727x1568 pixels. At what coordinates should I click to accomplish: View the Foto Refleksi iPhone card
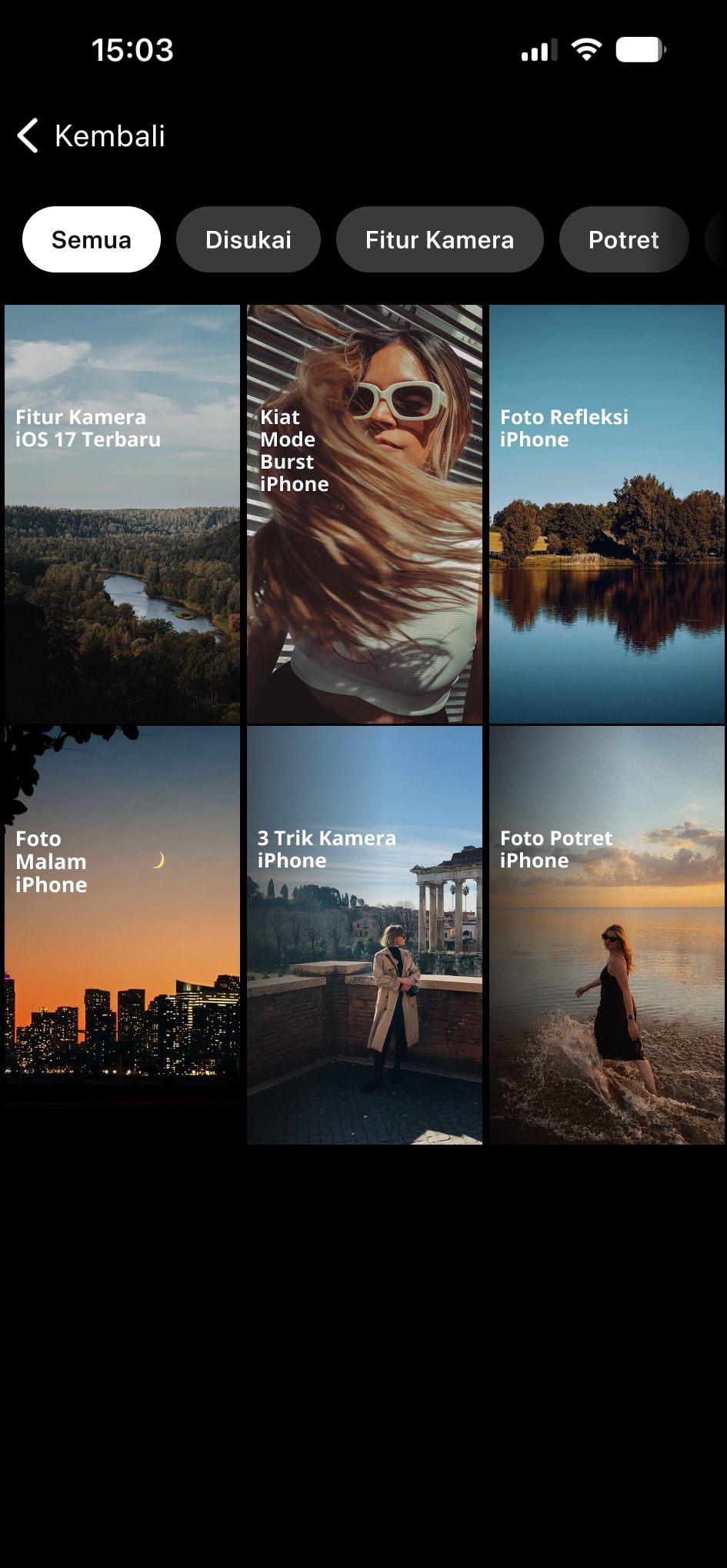tap(607, 513)
